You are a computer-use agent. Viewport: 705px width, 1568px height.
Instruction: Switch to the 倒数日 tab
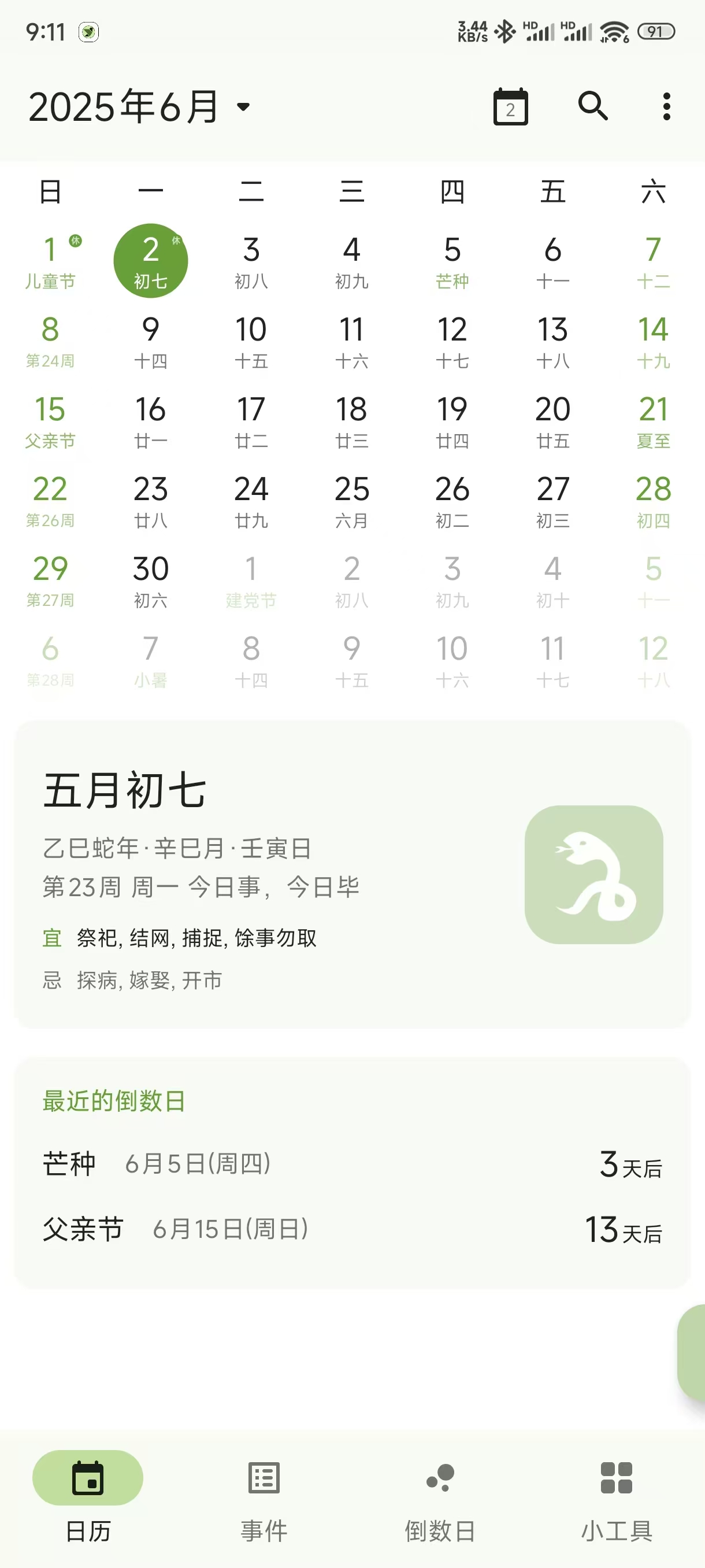(x=440, y=1495)
